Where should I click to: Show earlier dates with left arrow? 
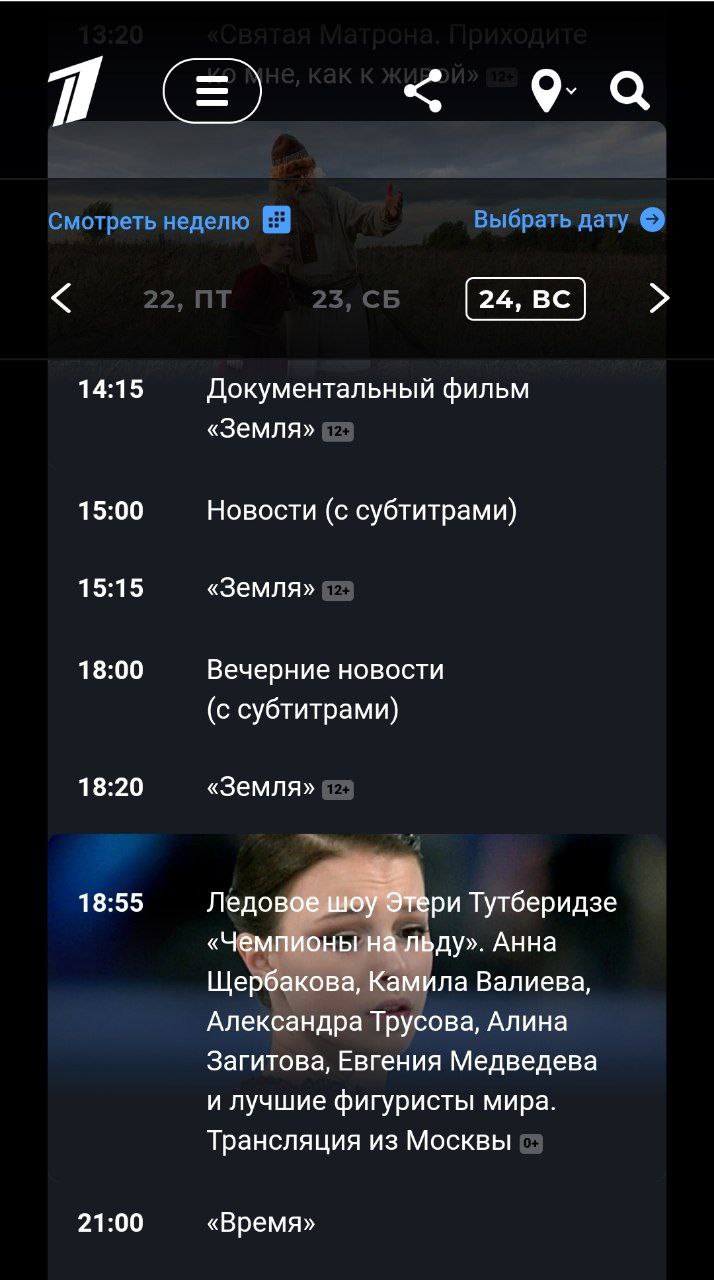[x=62, y=298]
